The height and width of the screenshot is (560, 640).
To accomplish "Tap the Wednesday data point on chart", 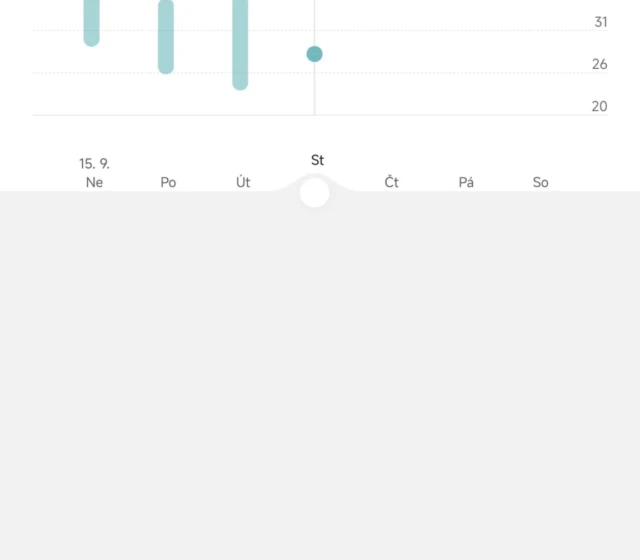I will point(314,54).
